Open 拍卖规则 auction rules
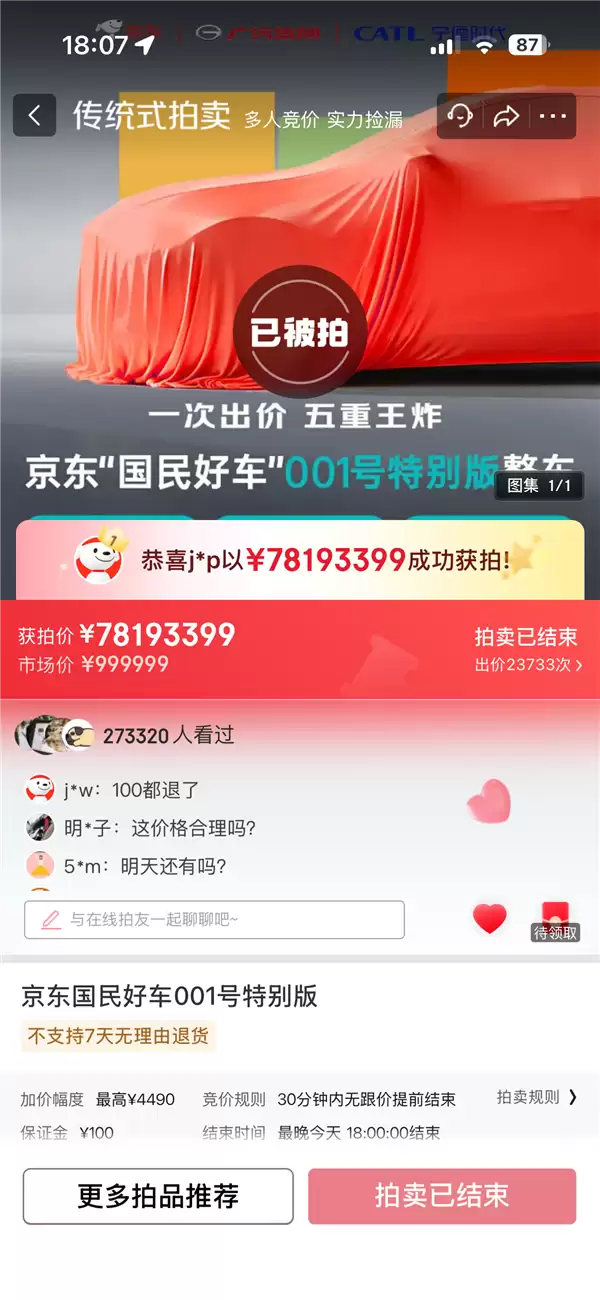 pos(536,1097)
